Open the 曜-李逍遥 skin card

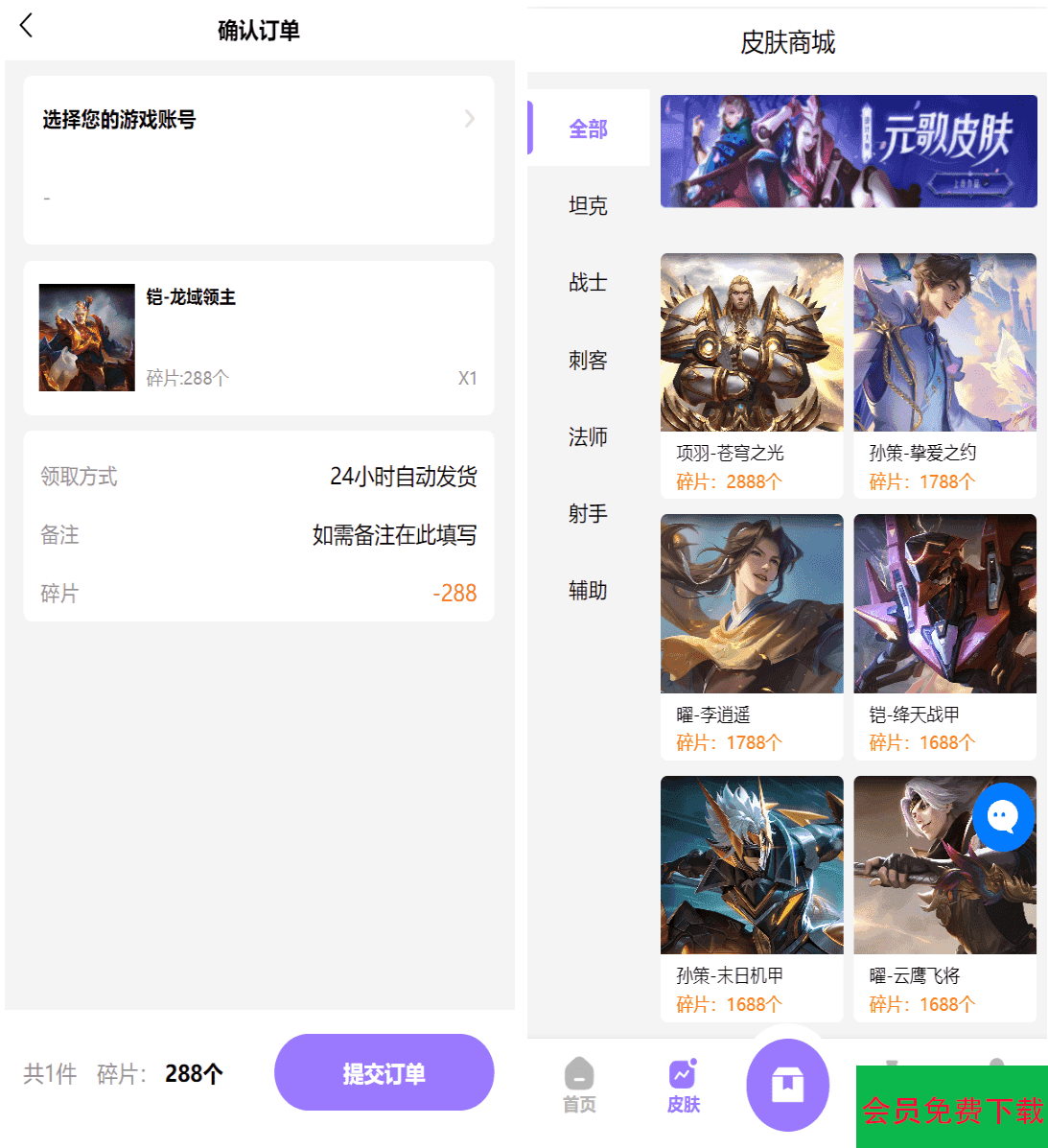pos(752,635)
